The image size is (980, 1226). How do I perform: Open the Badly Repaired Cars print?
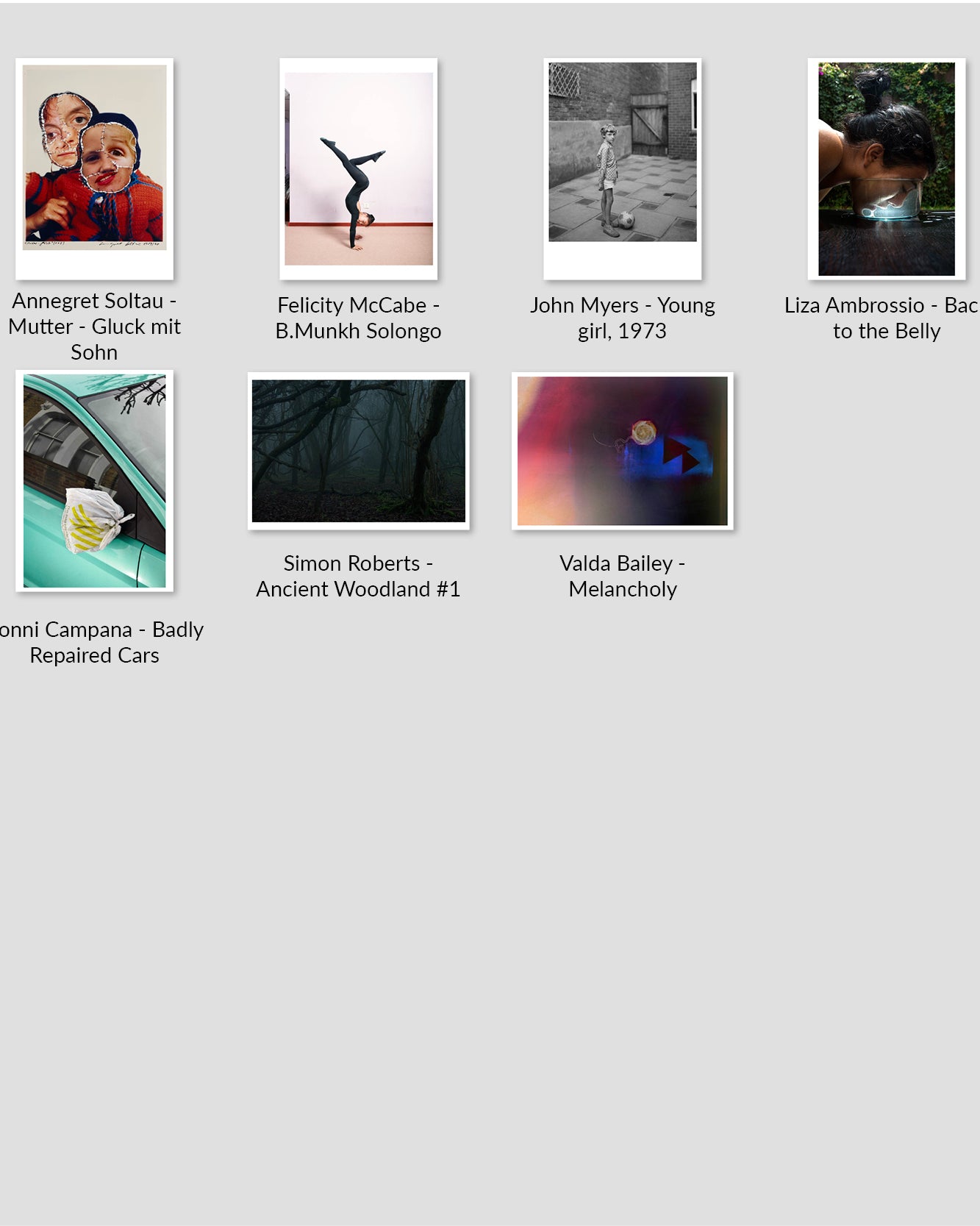(94, 480)
